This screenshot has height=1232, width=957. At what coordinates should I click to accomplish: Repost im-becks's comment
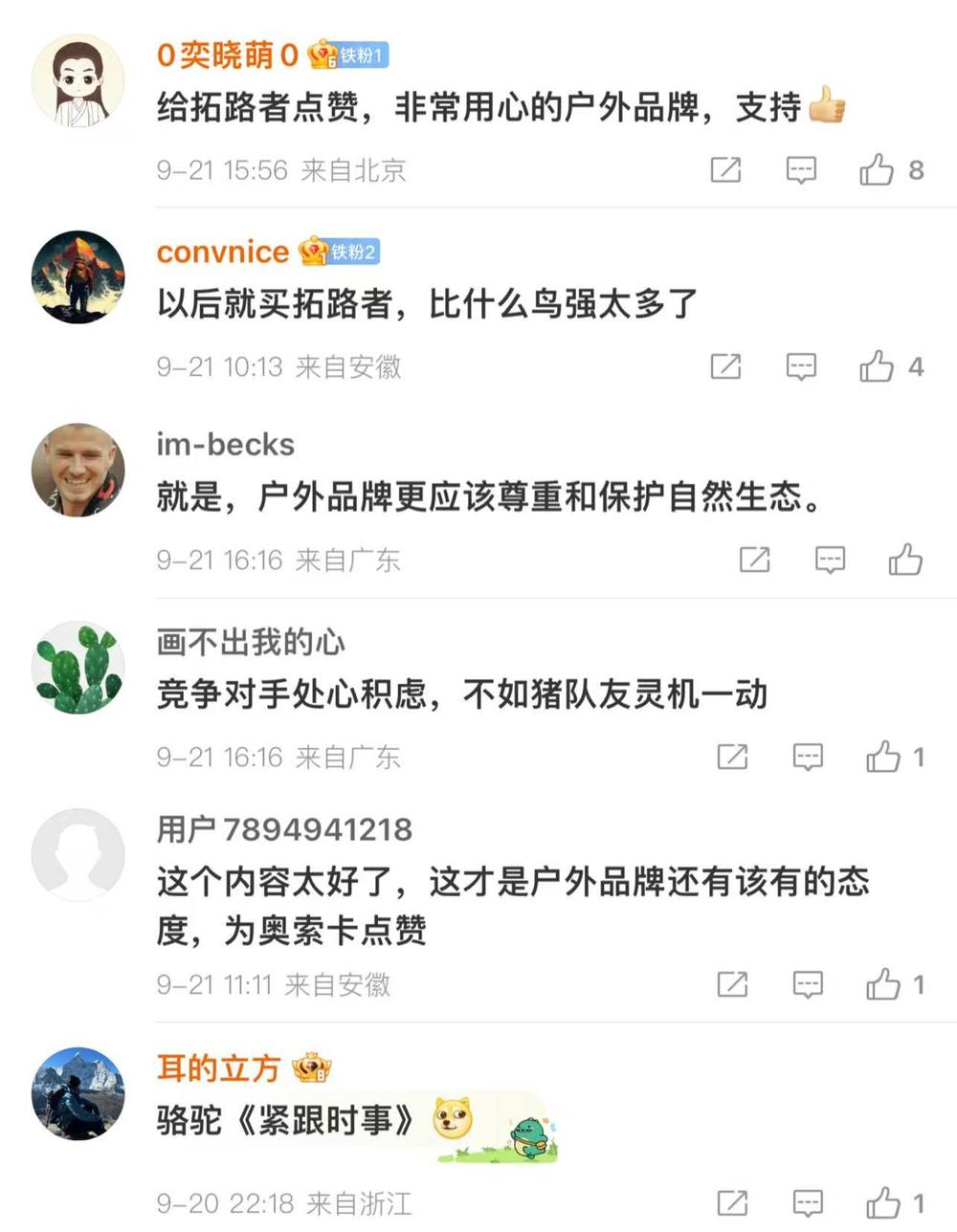[x=754, y=560]
